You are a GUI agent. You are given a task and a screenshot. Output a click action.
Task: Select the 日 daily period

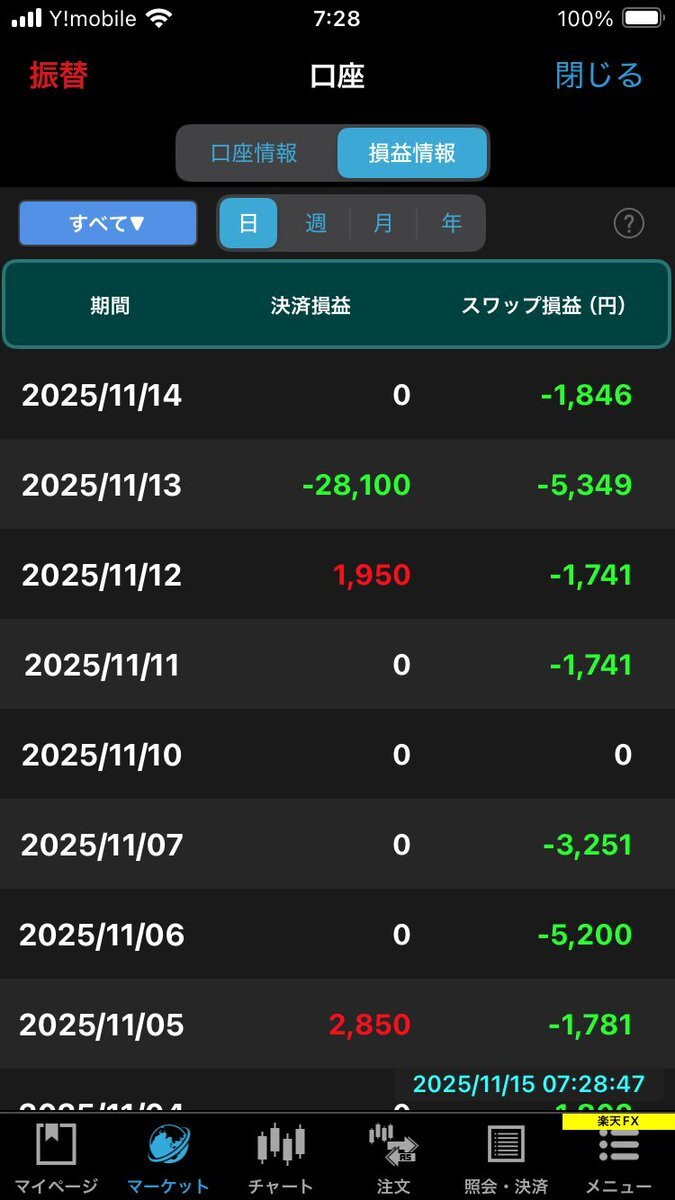pos(248,223)
